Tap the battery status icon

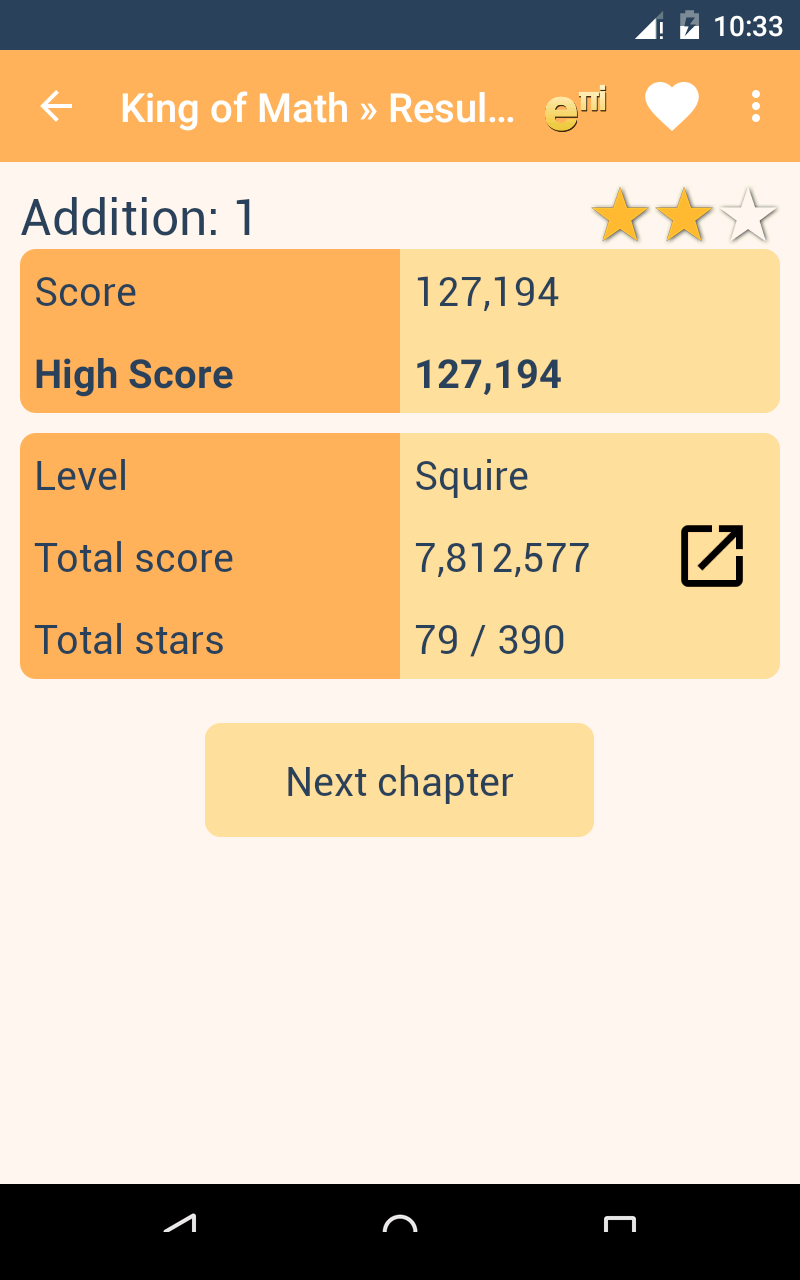[x=692, y=26]
